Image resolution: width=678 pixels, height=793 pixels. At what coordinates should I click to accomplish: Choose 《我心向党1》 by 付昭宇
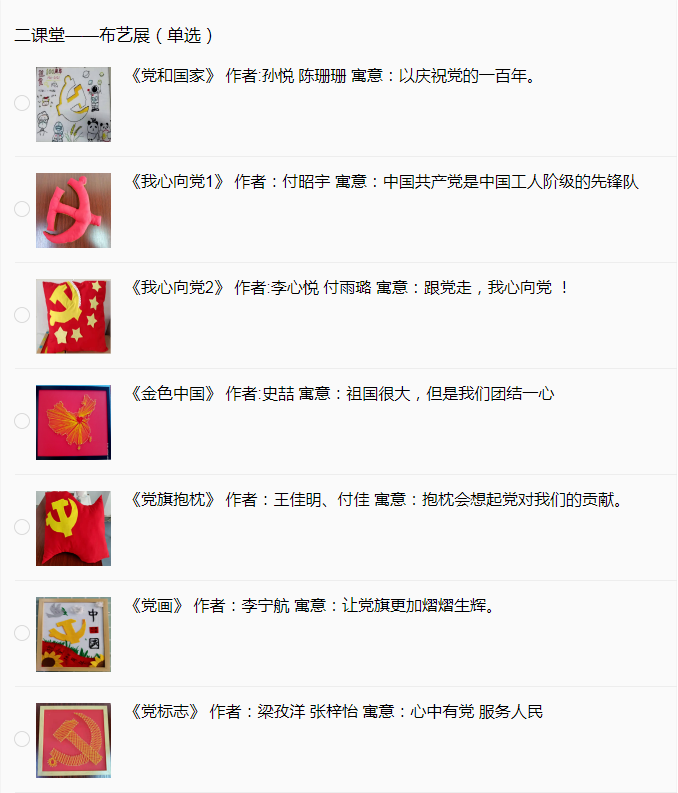click(22, 209)
